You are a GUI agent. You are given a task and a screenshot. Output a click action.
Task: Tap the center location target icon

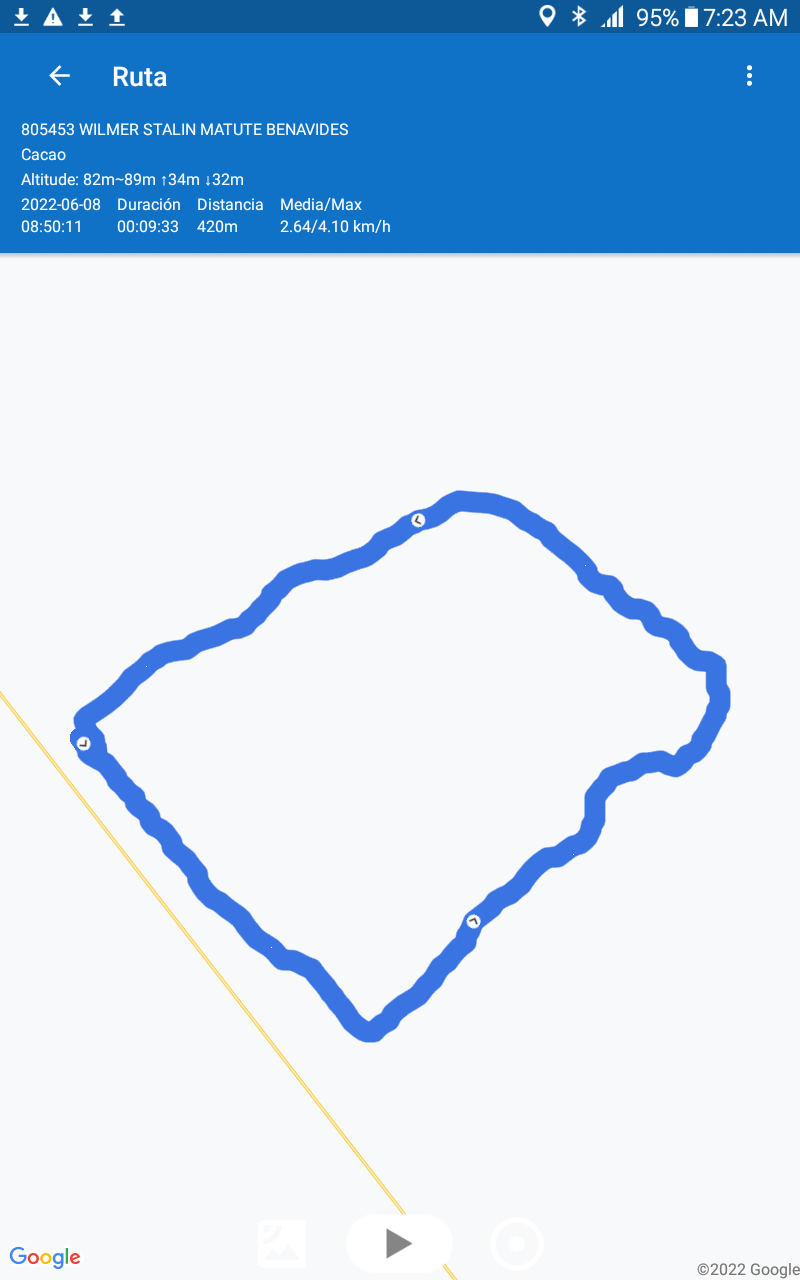click(517, 1244)
